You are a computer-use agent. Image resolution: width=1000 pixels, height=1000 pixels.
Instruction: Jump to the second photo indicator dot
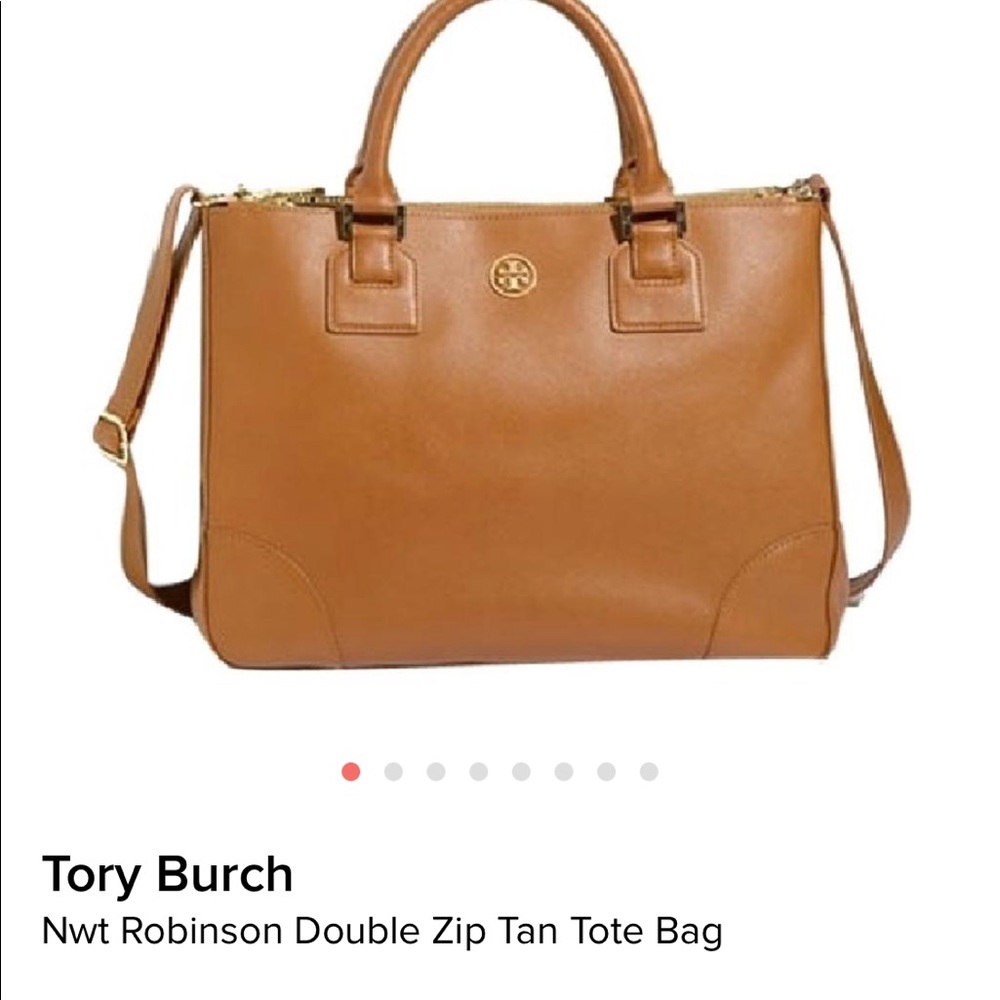click(393, 771)
